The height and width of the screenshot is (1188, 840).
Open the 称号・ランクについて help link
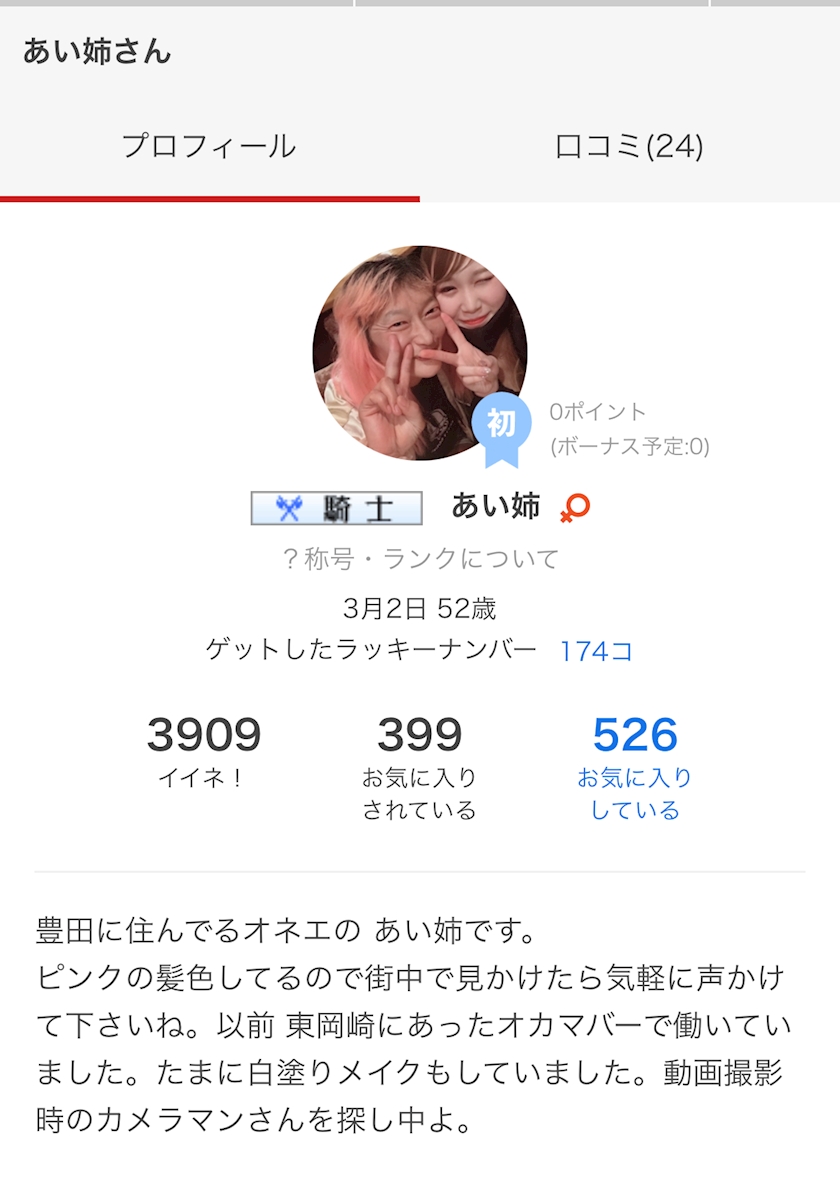(x=420, y=559)
